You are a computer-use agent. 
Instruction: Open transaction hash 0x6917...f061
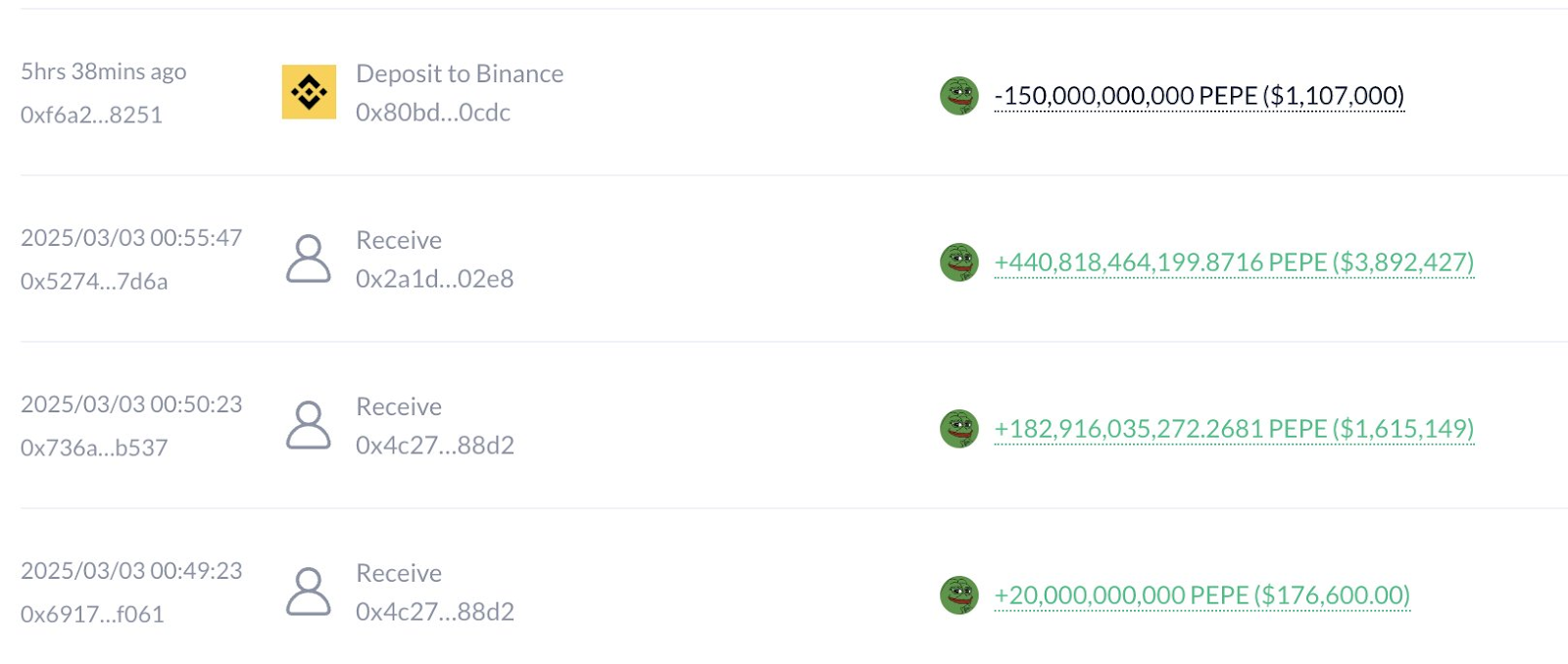pos(92,614)
